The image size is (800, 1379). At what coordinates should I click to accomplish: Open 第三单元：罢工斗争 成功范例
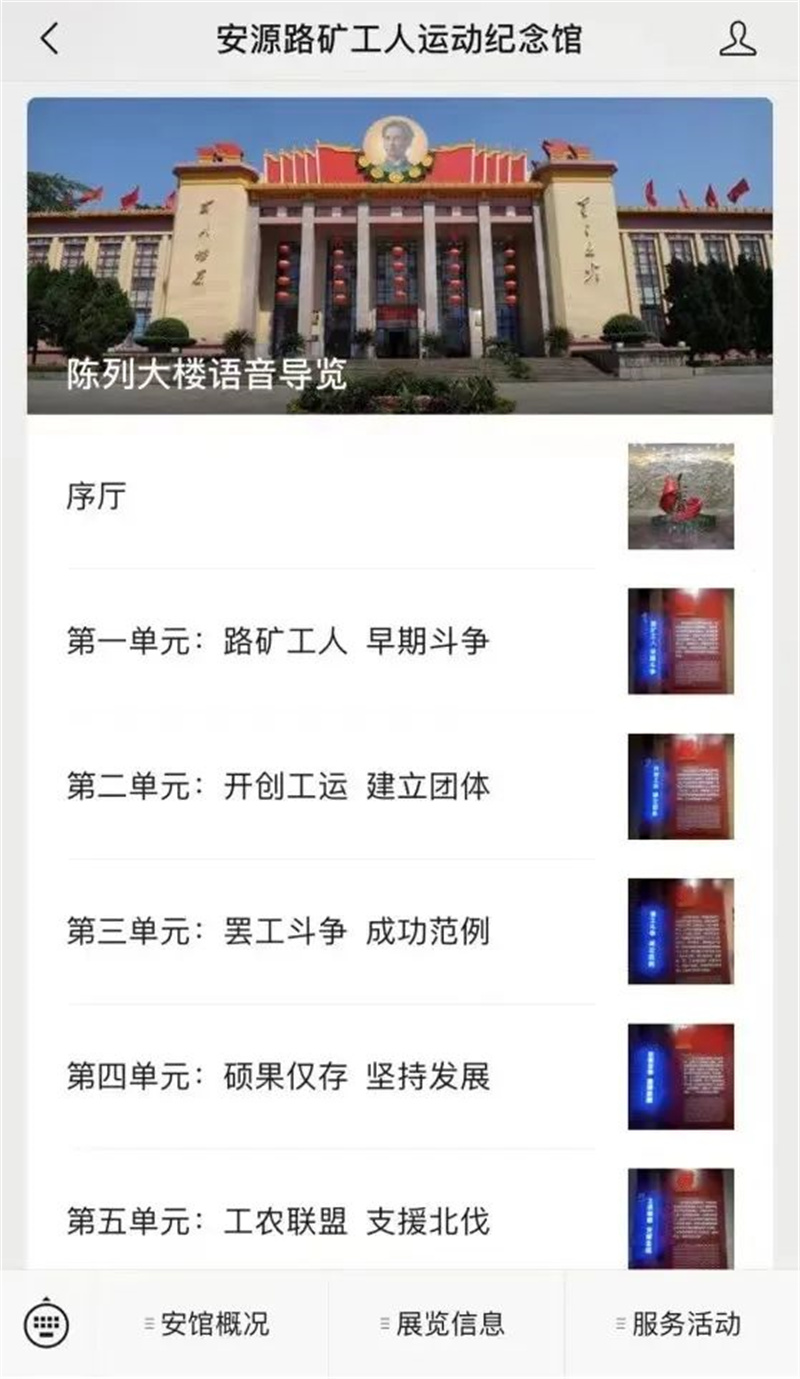click(x=400, y=931)
